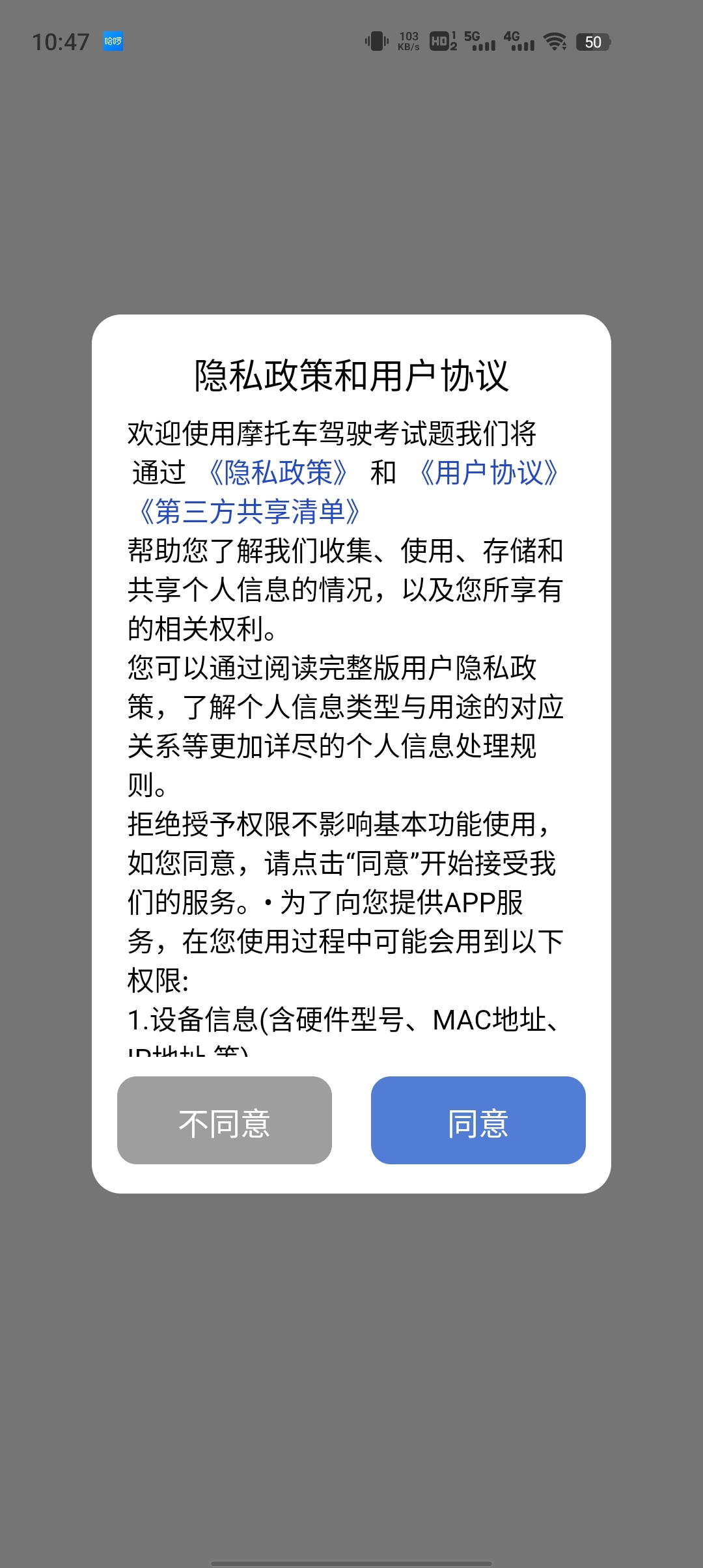Open the 《隐私政策》 privacy policy link

point(280,475)
